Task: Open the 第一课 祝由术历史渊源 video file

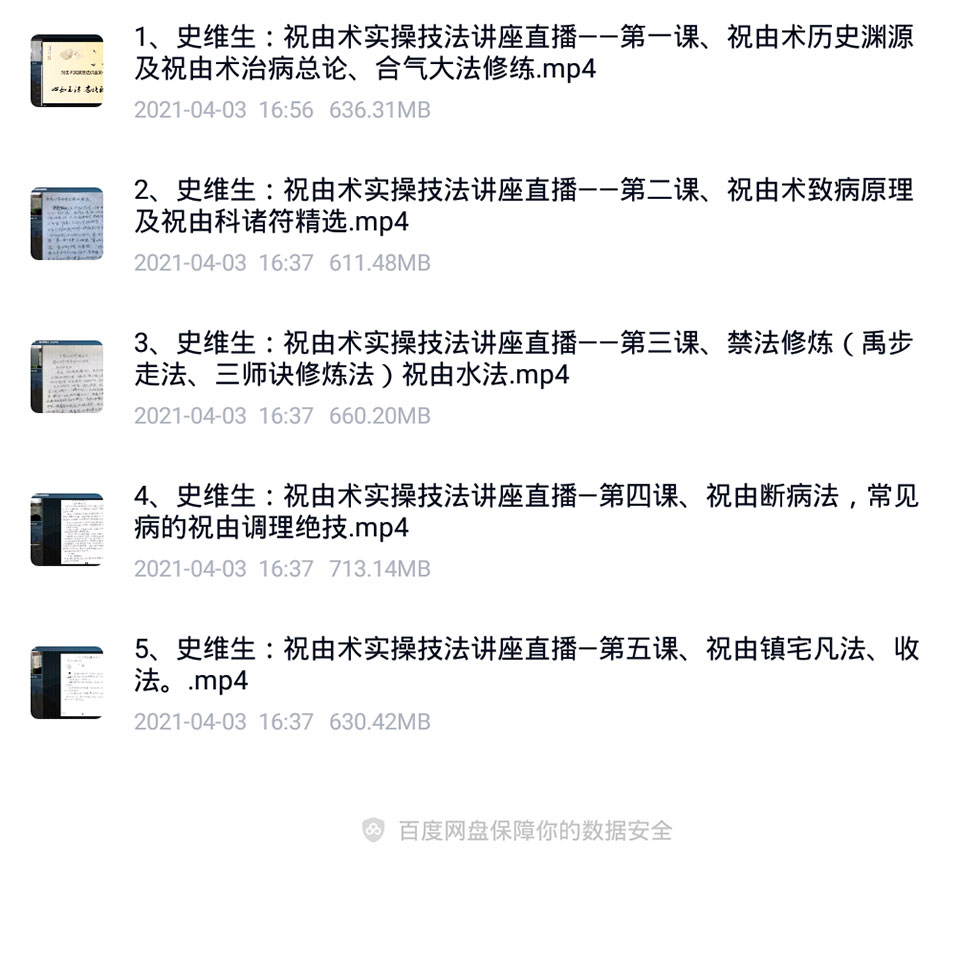Action: [523, 55]
